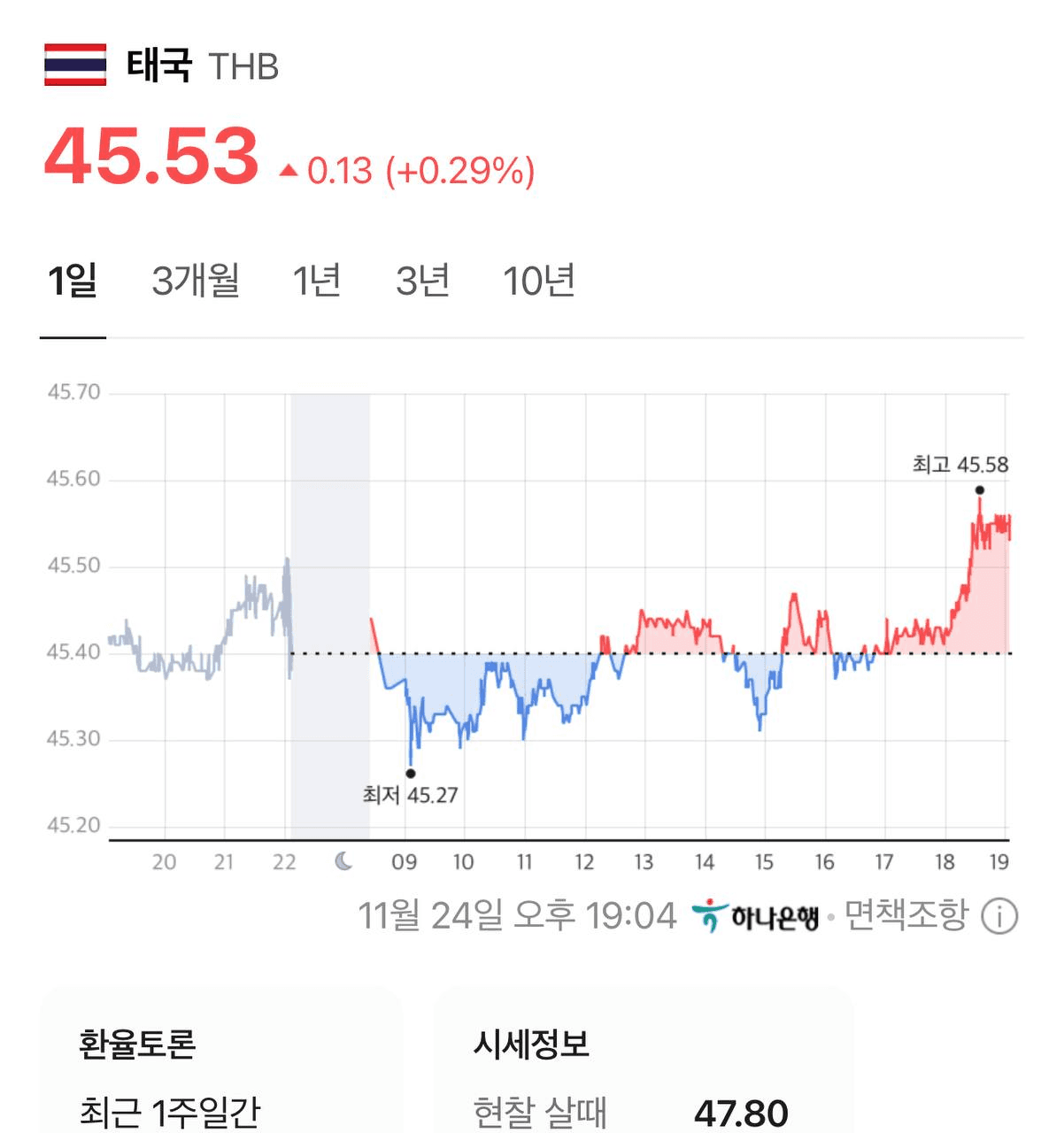1064x1133 pixels.
Task: Select the 1일 chart period tab
Action: point(73,281)
